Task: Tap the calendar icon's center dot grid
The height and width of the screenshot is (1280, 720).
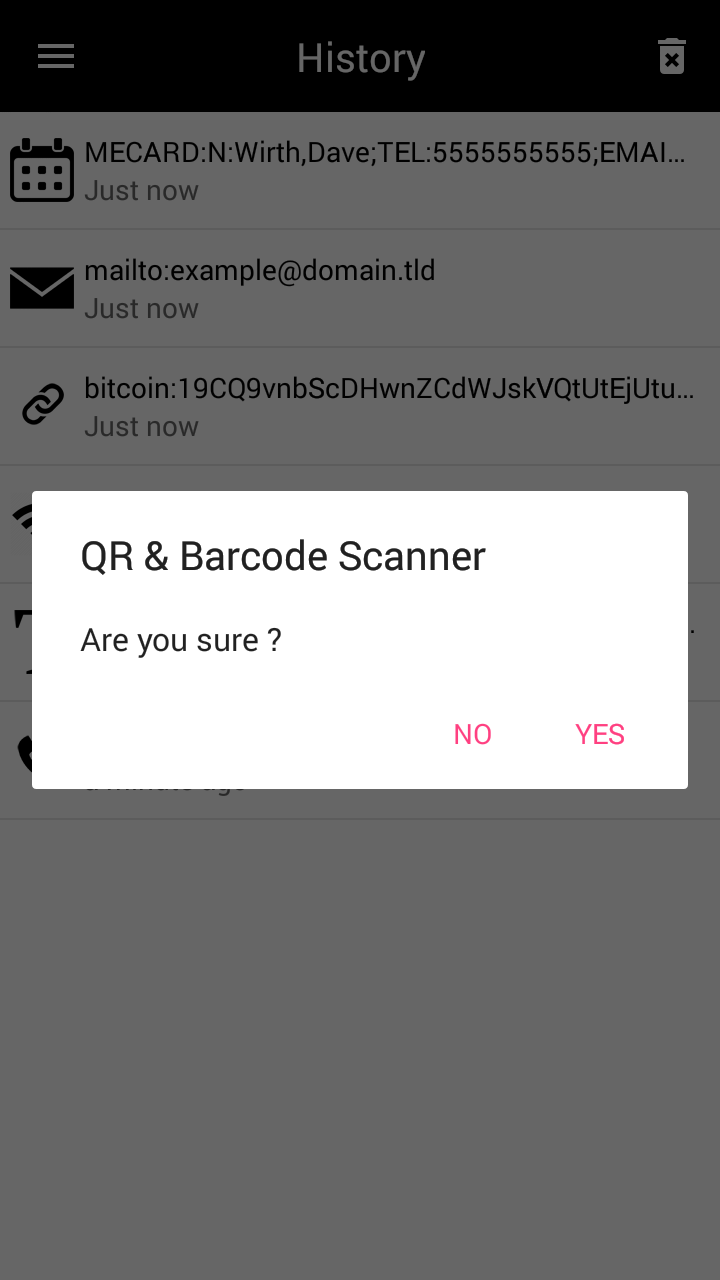Action: point(41,175)
